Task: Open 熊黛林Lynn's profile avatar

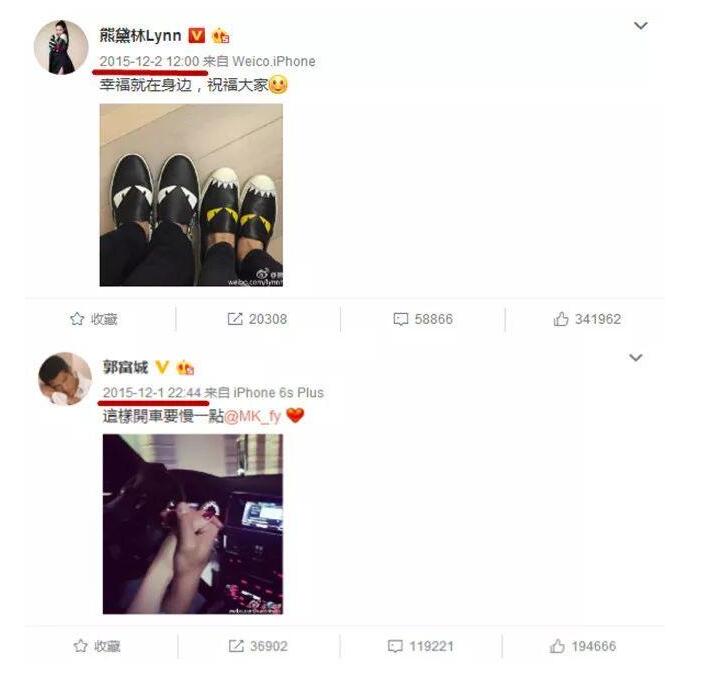Action: (62, 46)
